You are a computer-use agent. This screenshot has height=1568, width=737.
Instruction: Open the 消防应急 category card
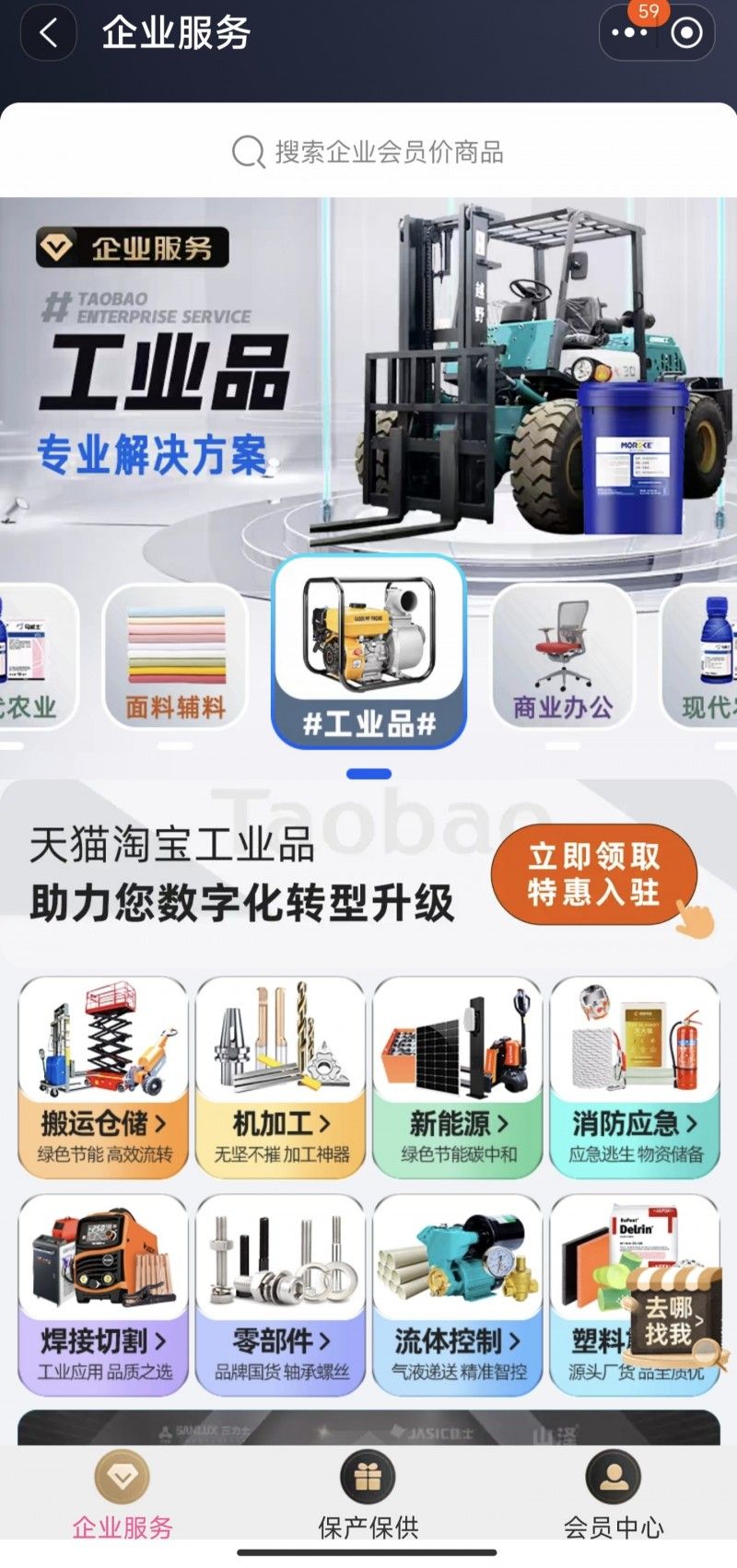tap(635, 1076)
